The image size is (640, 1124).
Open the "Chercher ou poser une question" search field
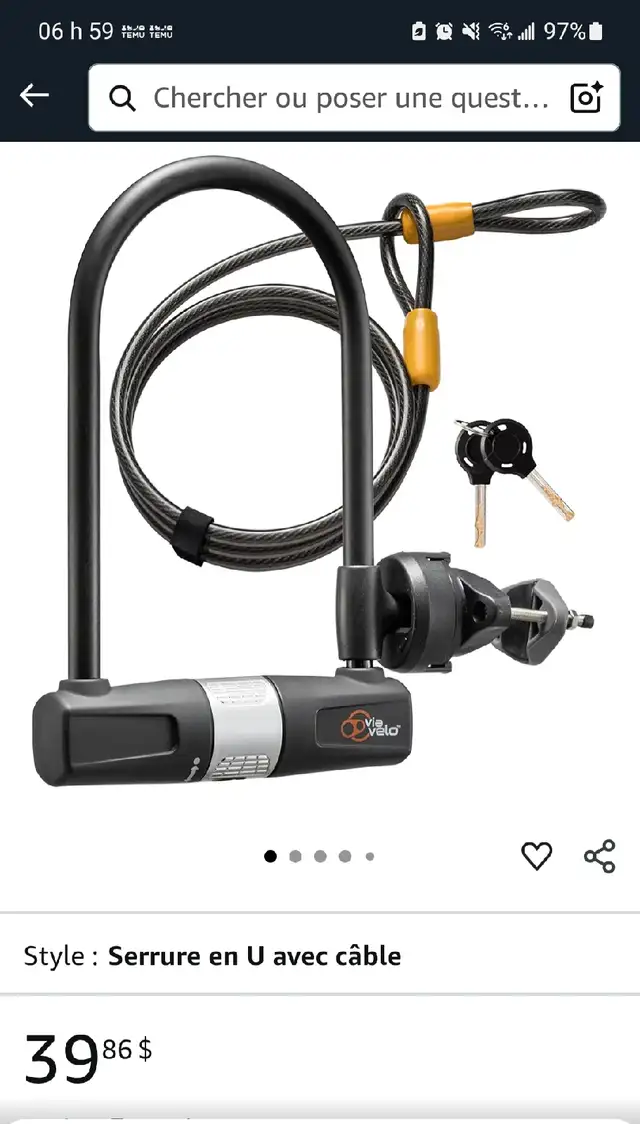click(x=340, y=98)
